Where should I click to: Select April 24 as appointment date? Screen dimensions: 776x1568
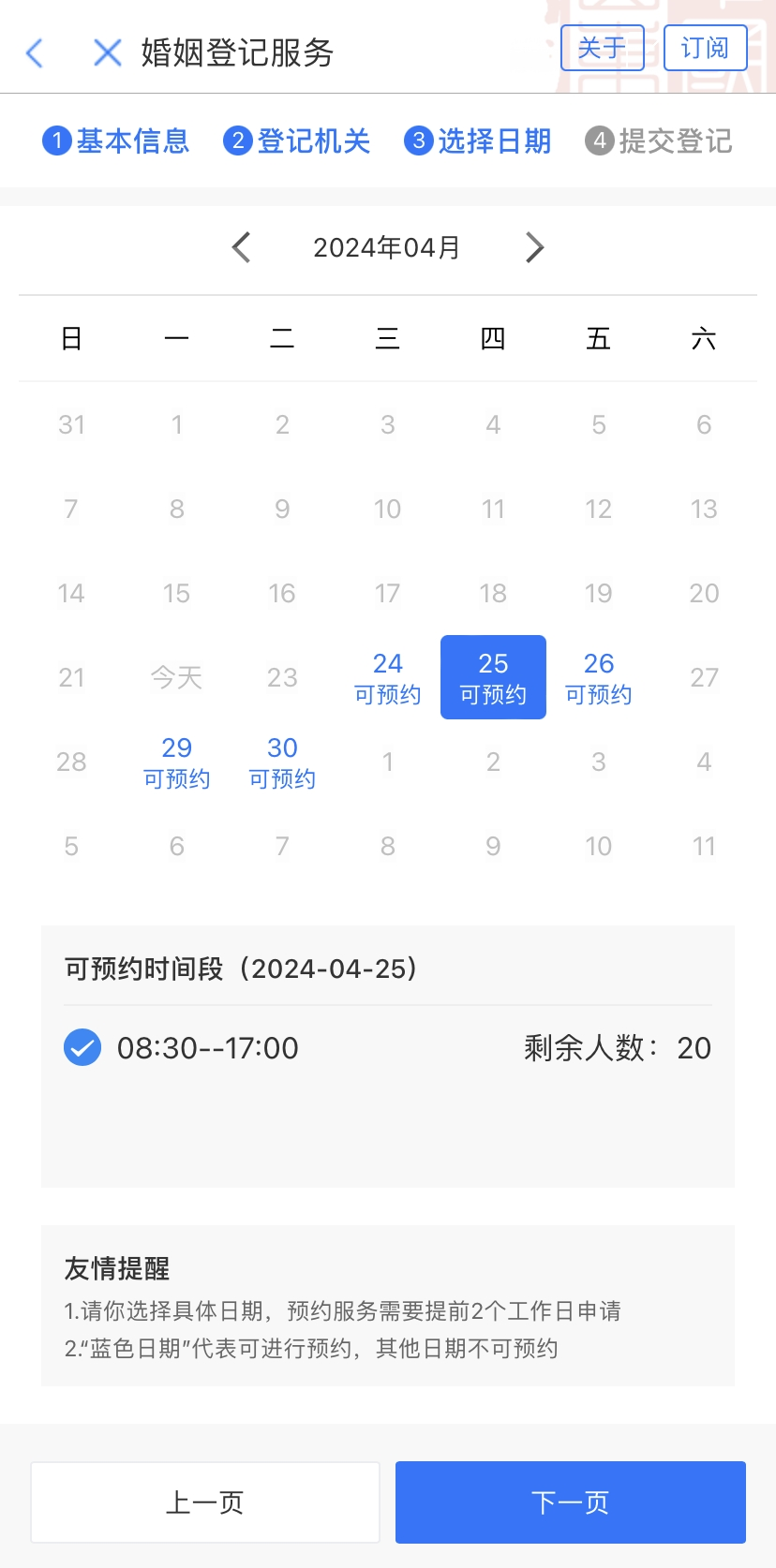388,677
